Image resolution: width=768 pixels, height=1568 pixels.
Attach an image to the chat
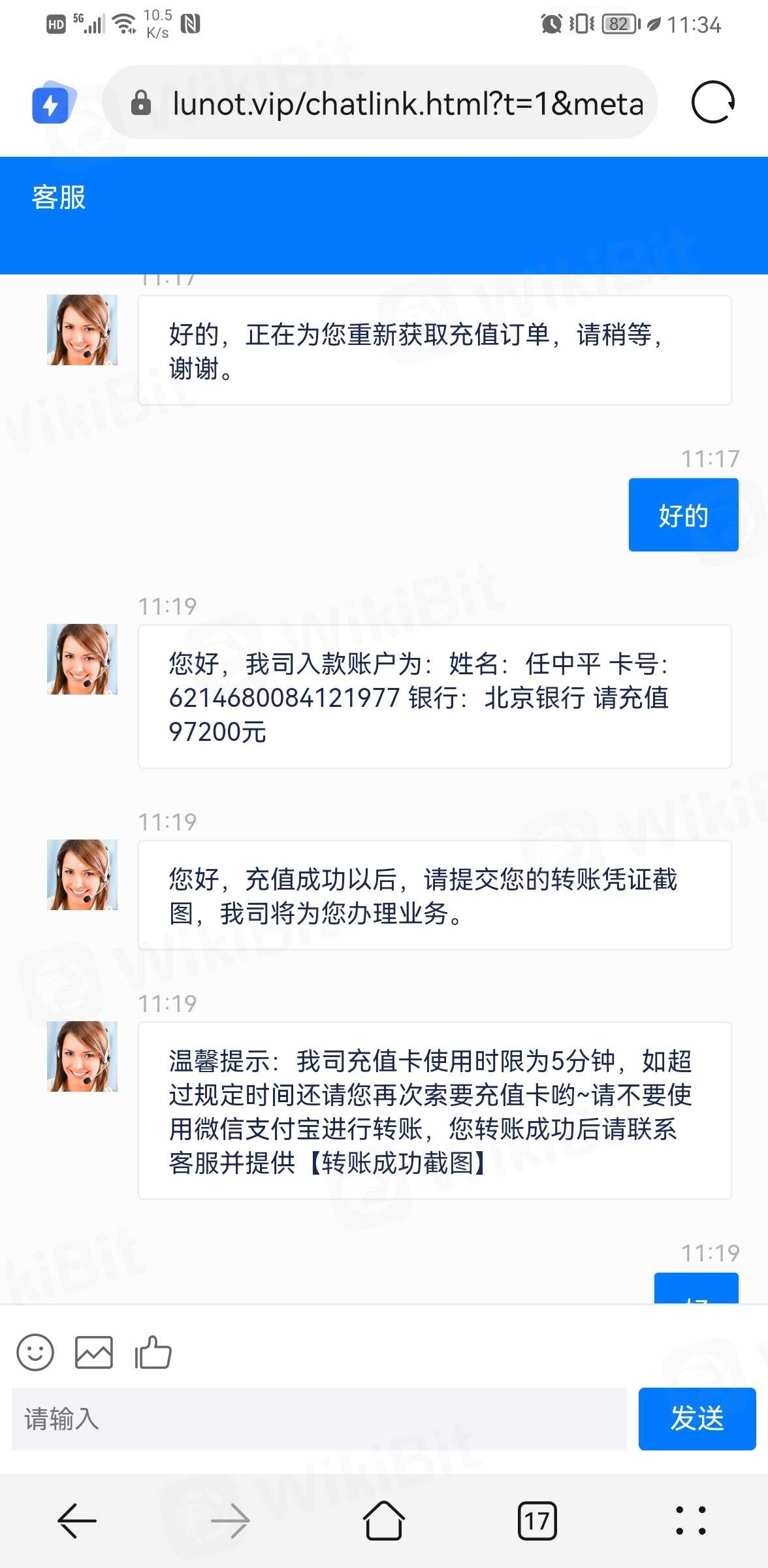coord(94,1352)
